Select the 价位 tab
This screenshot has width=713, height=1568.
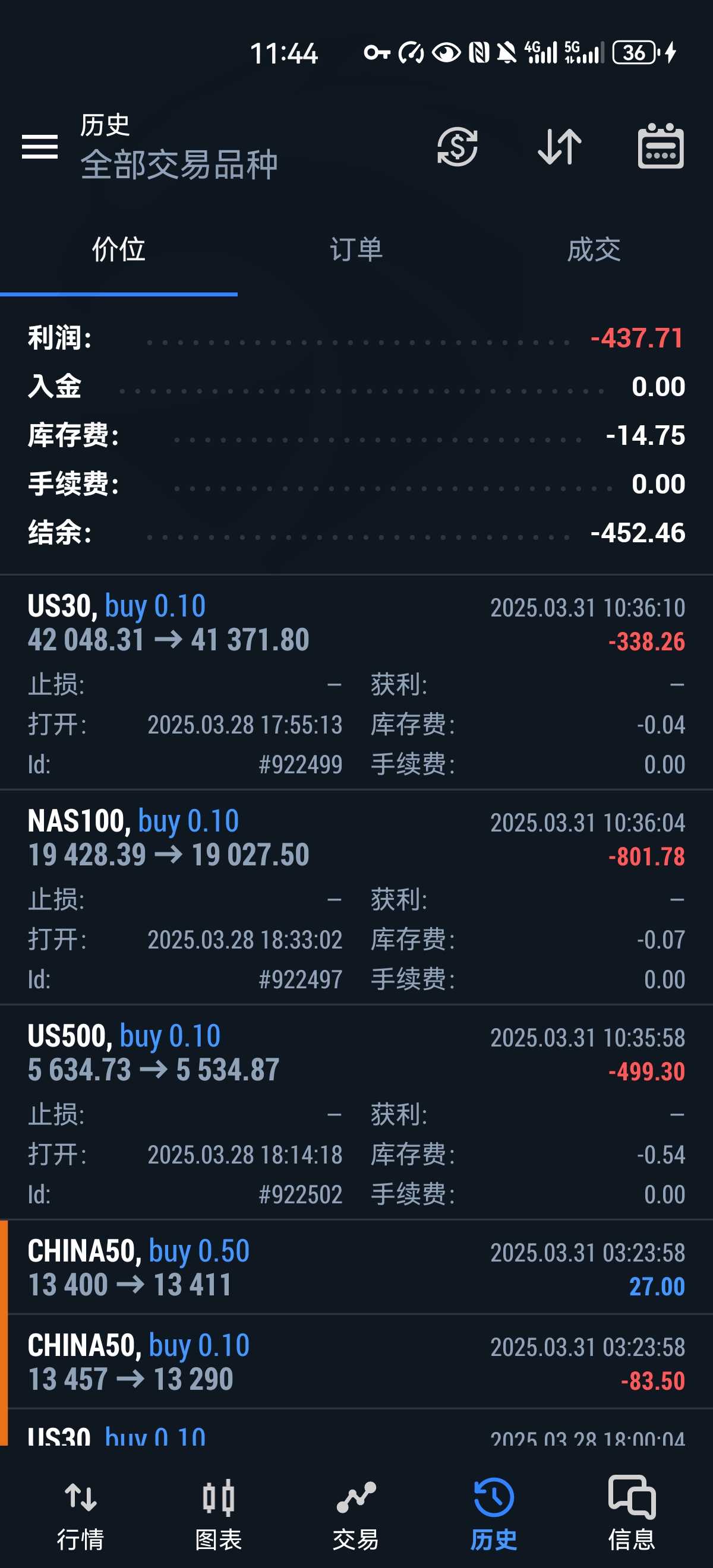click(119, 250)
